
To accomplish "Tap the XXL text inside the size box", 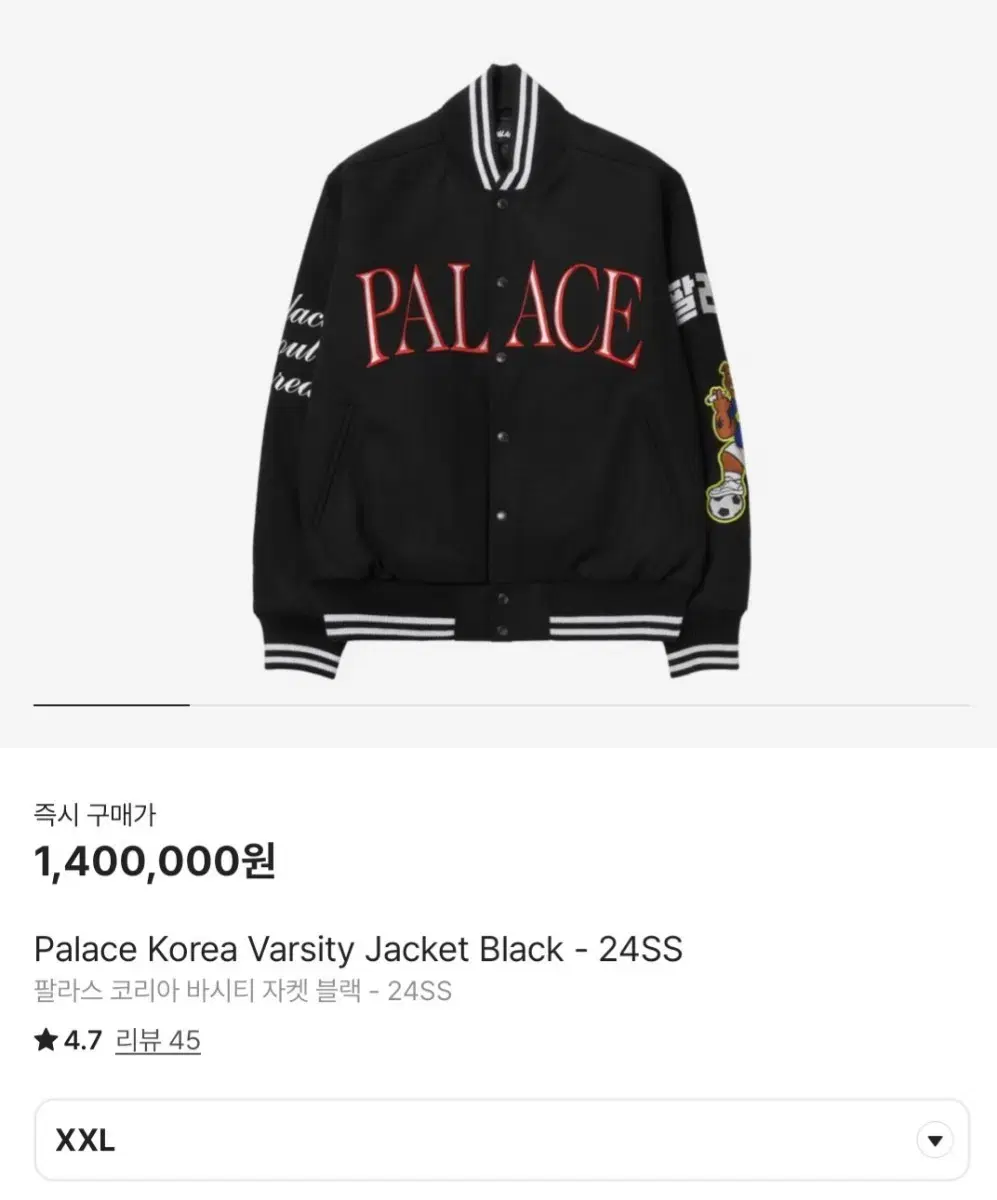I will (x=83, y=1139).
